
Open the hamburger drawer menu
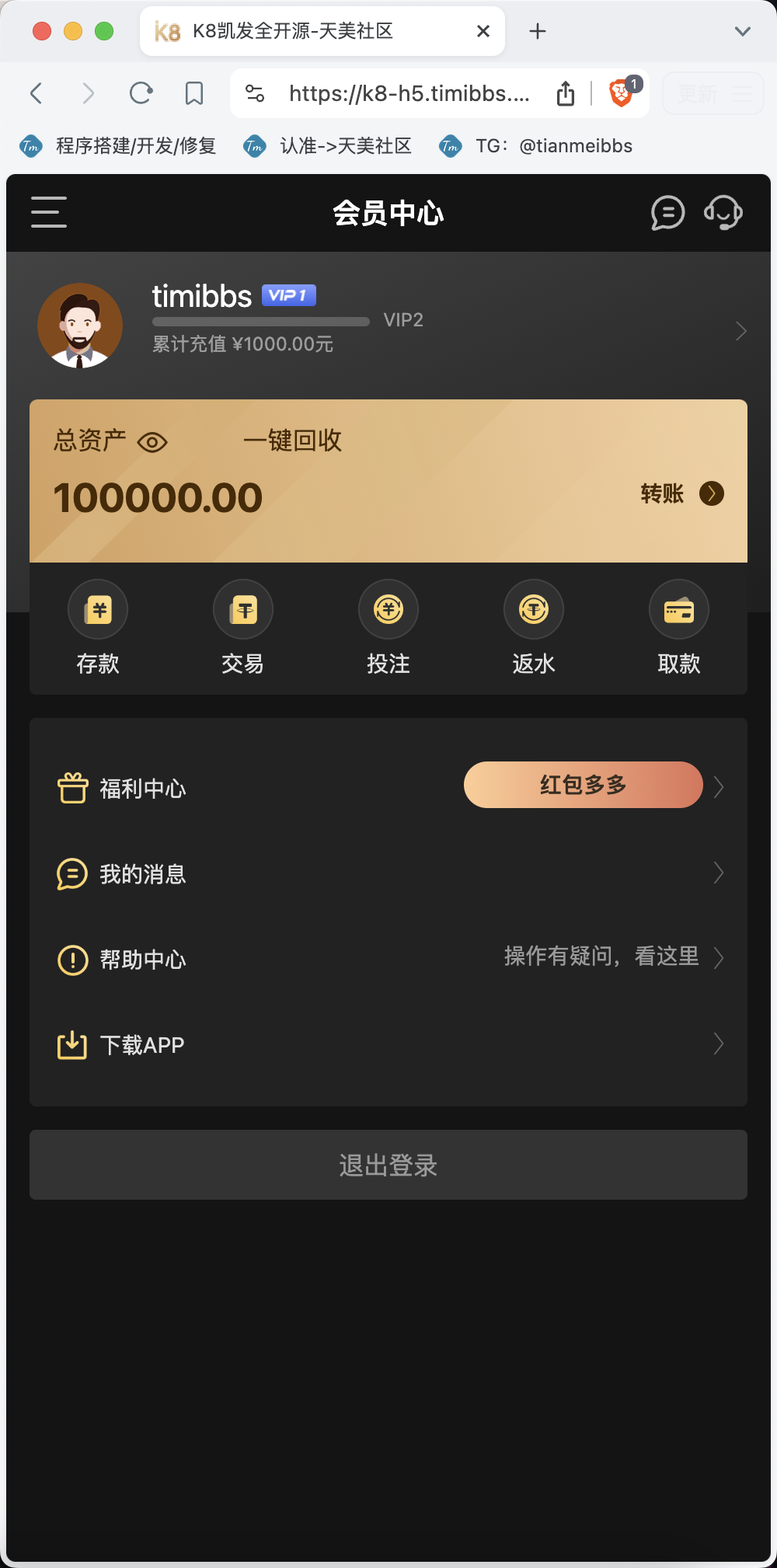49,212
